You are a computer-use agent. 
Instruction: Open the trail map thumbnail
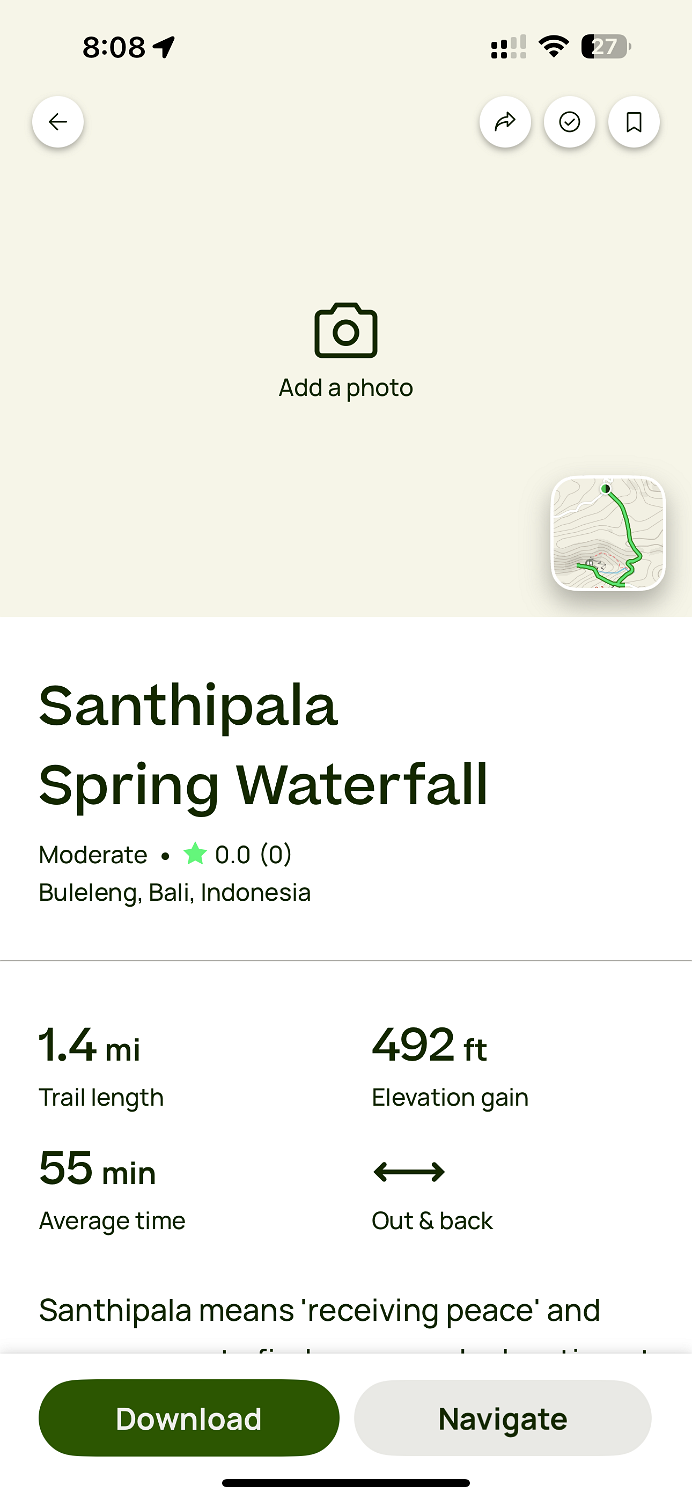tap(608, 533)
